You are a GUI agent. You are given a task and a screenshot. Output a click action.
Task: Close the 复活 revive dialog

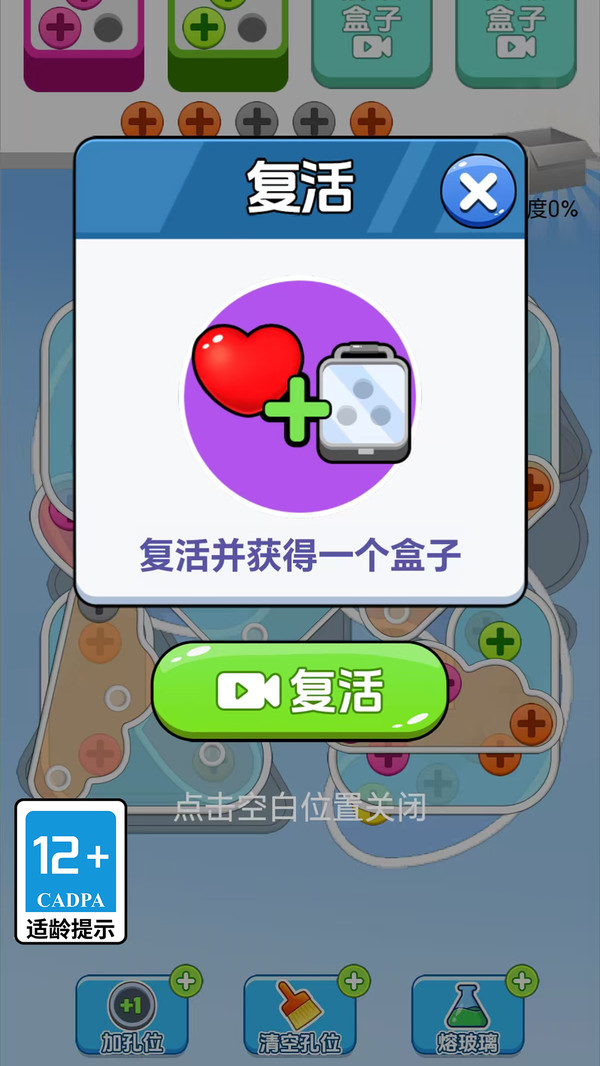tap(478, 191)
